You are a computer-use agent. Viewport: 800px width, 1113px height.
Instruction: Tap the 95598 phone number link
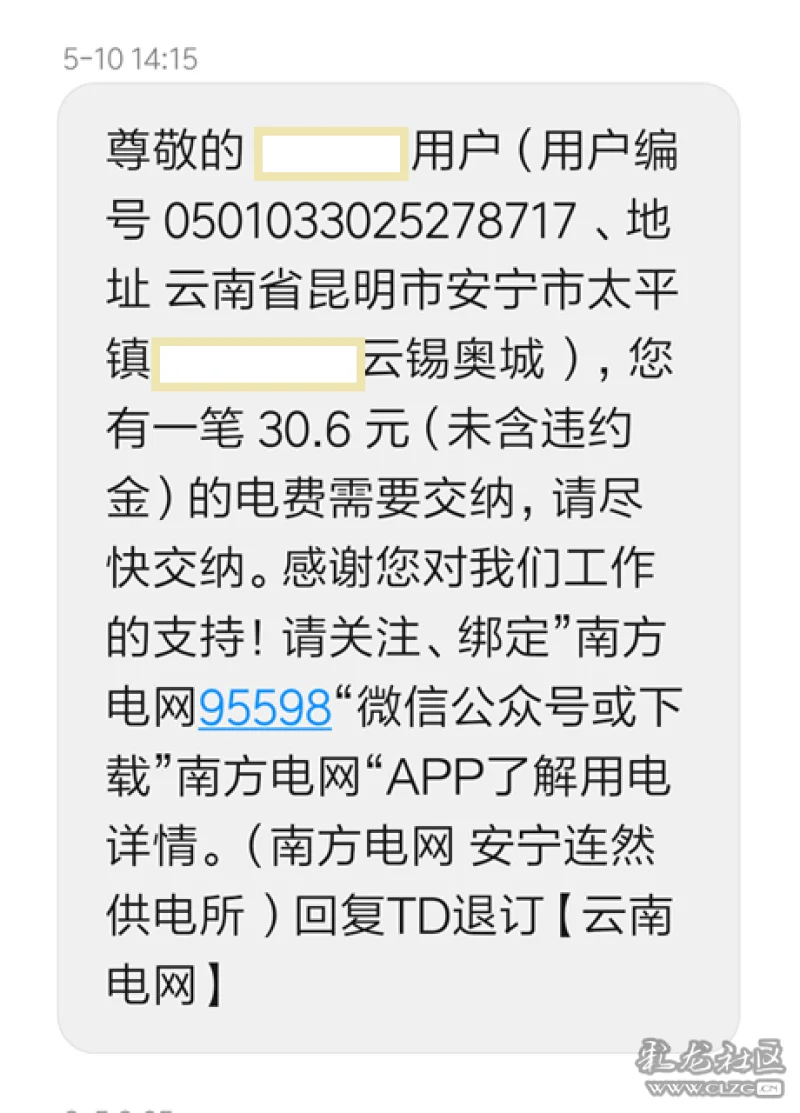[x=264, y=710]
